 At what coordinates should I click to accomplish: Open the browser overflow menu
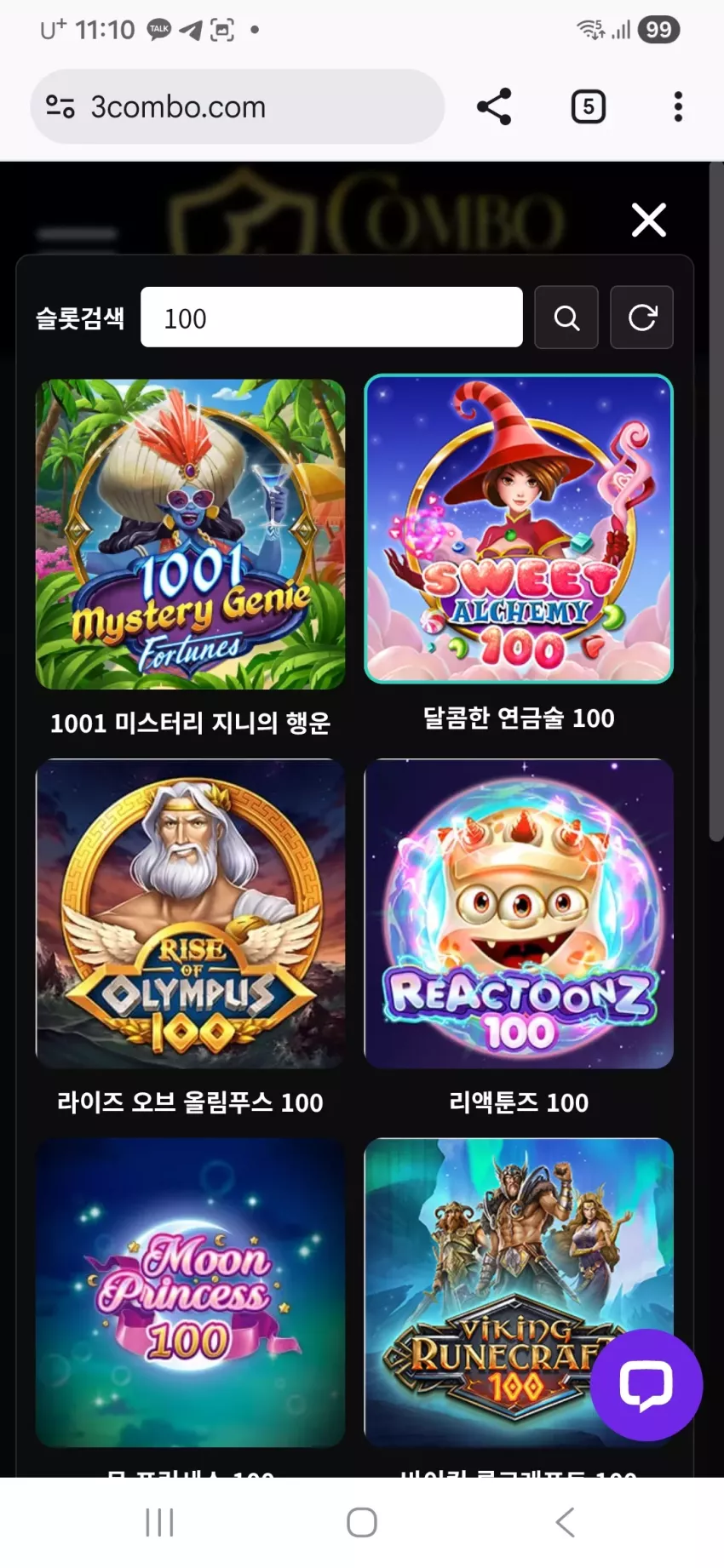click(x=678, y=106)
